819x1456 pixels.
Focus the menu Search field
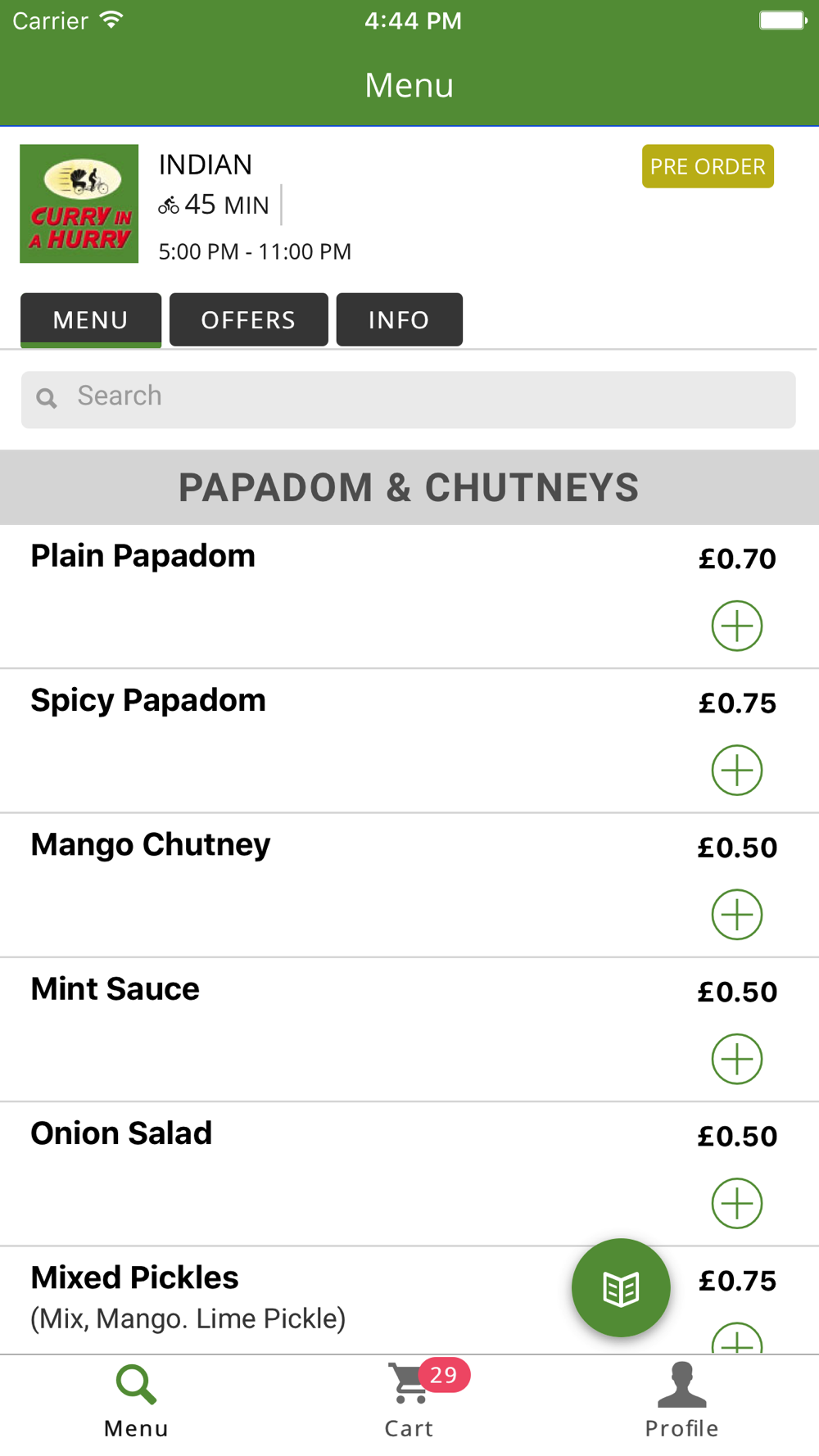pos(409,400)
